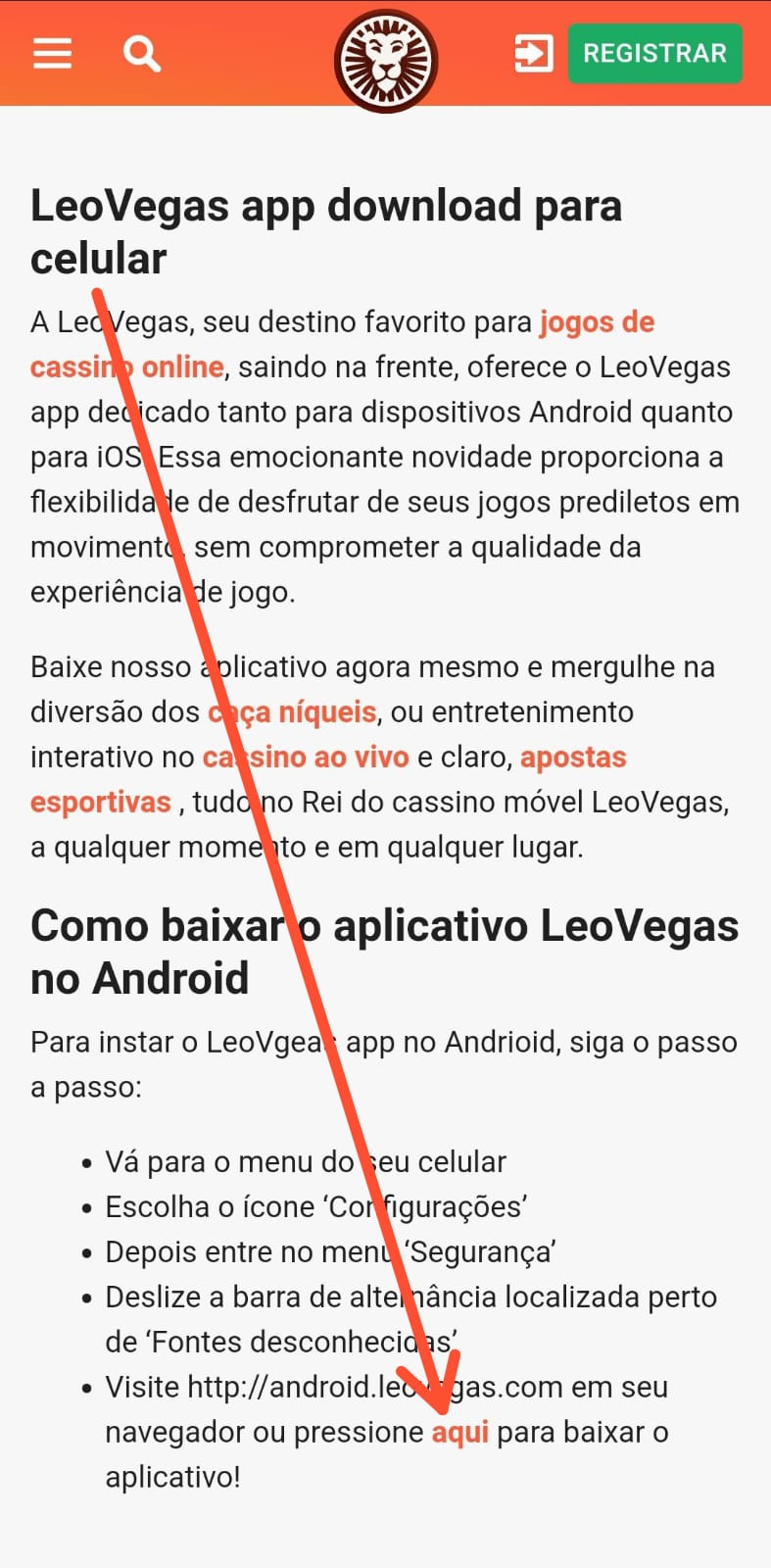
Task: Open the search icon
Action: [141, 54]
